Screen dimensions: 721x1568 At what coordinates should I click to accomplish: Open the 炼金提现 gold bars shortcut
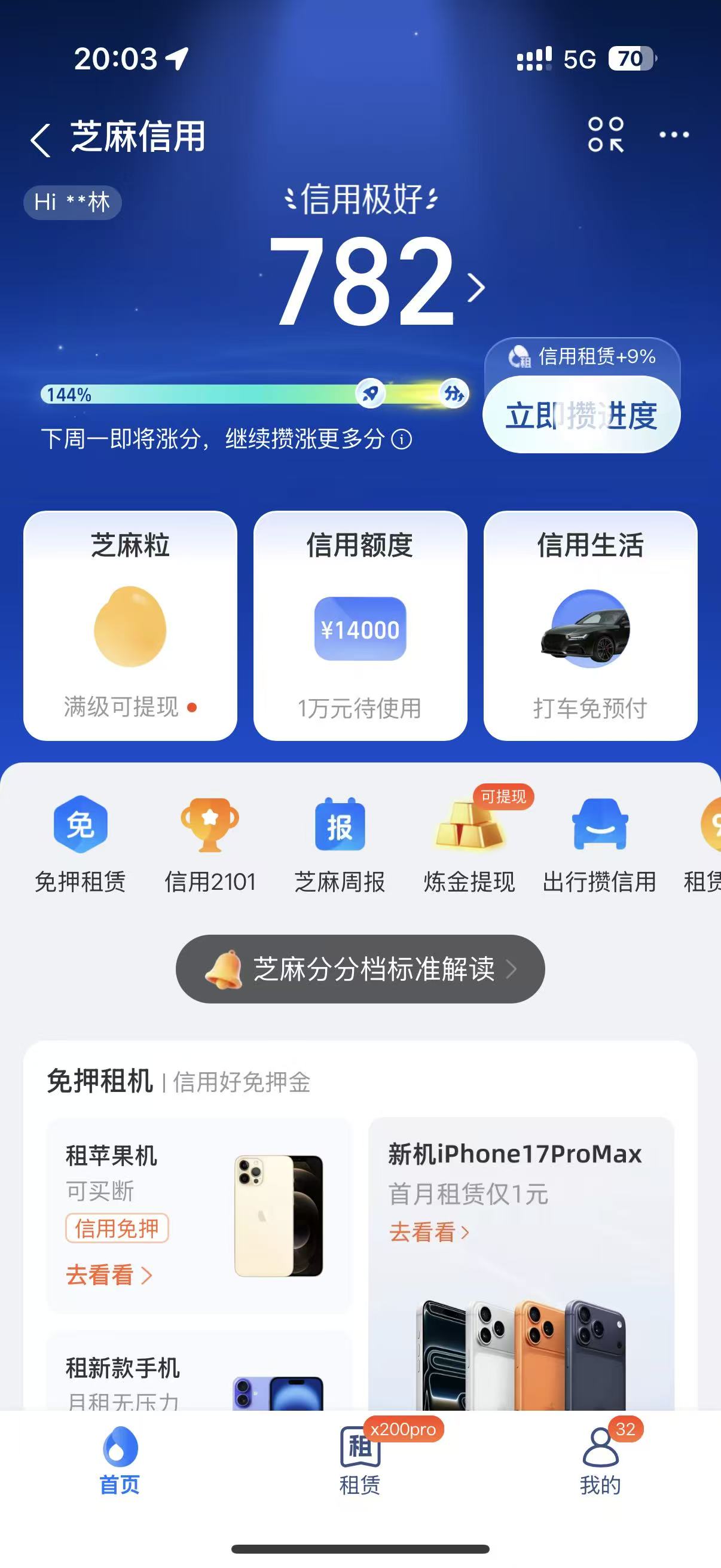coord(469,843)
